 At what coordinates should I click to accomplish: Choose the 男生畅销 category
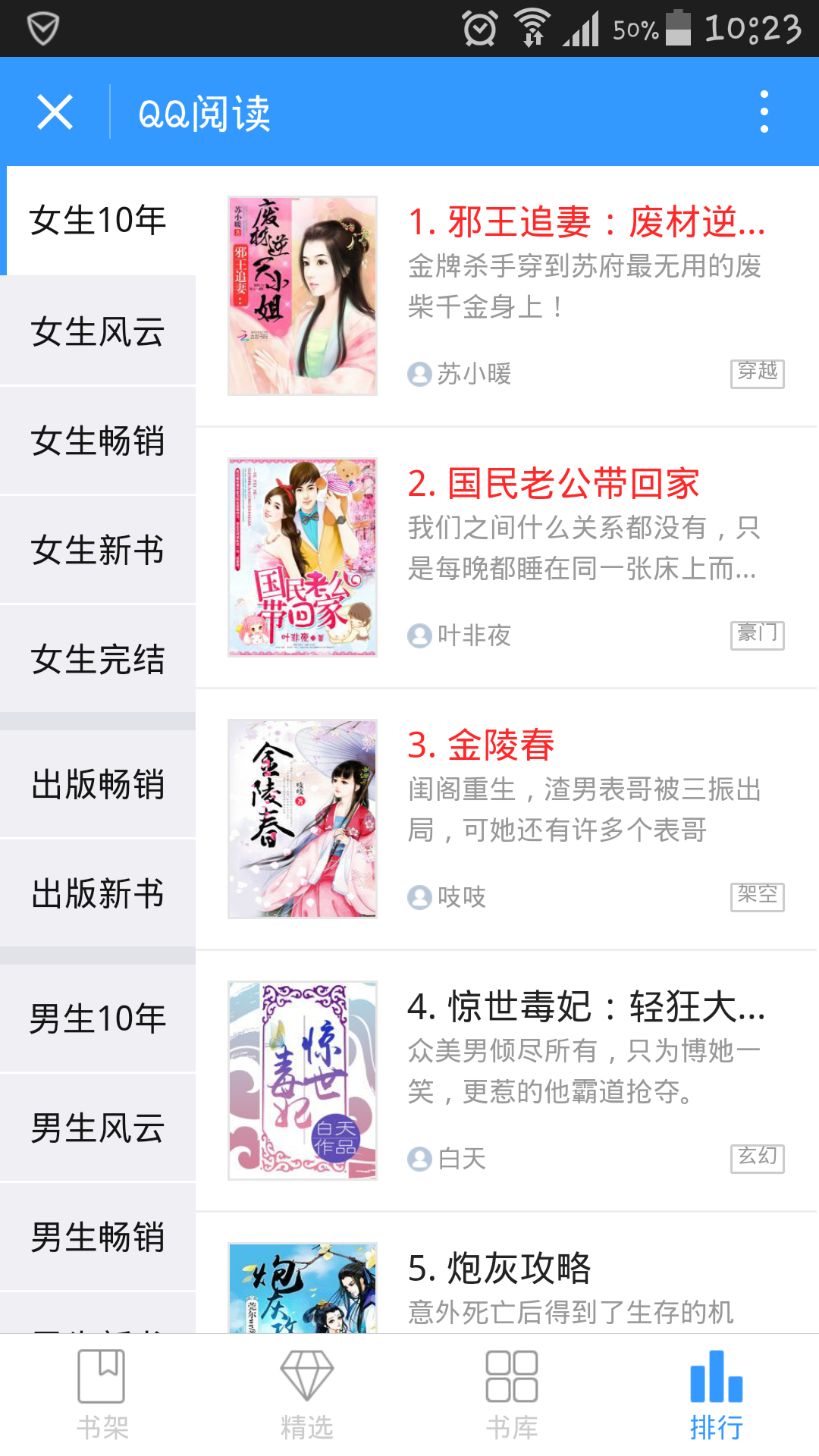click(x=98, y=1237)
